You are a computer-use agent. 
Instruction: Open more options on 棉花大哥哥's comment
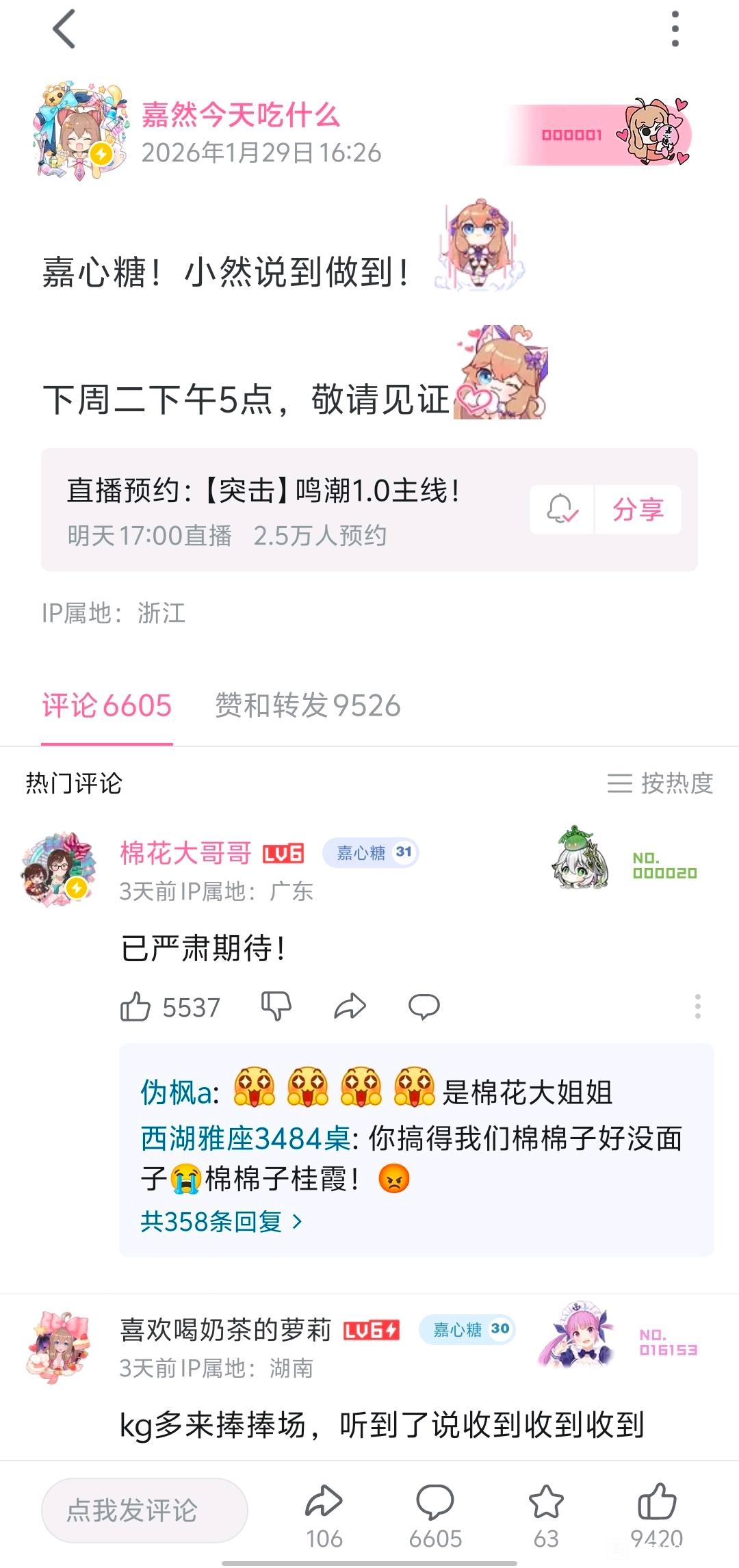[x=697, y=1006]
